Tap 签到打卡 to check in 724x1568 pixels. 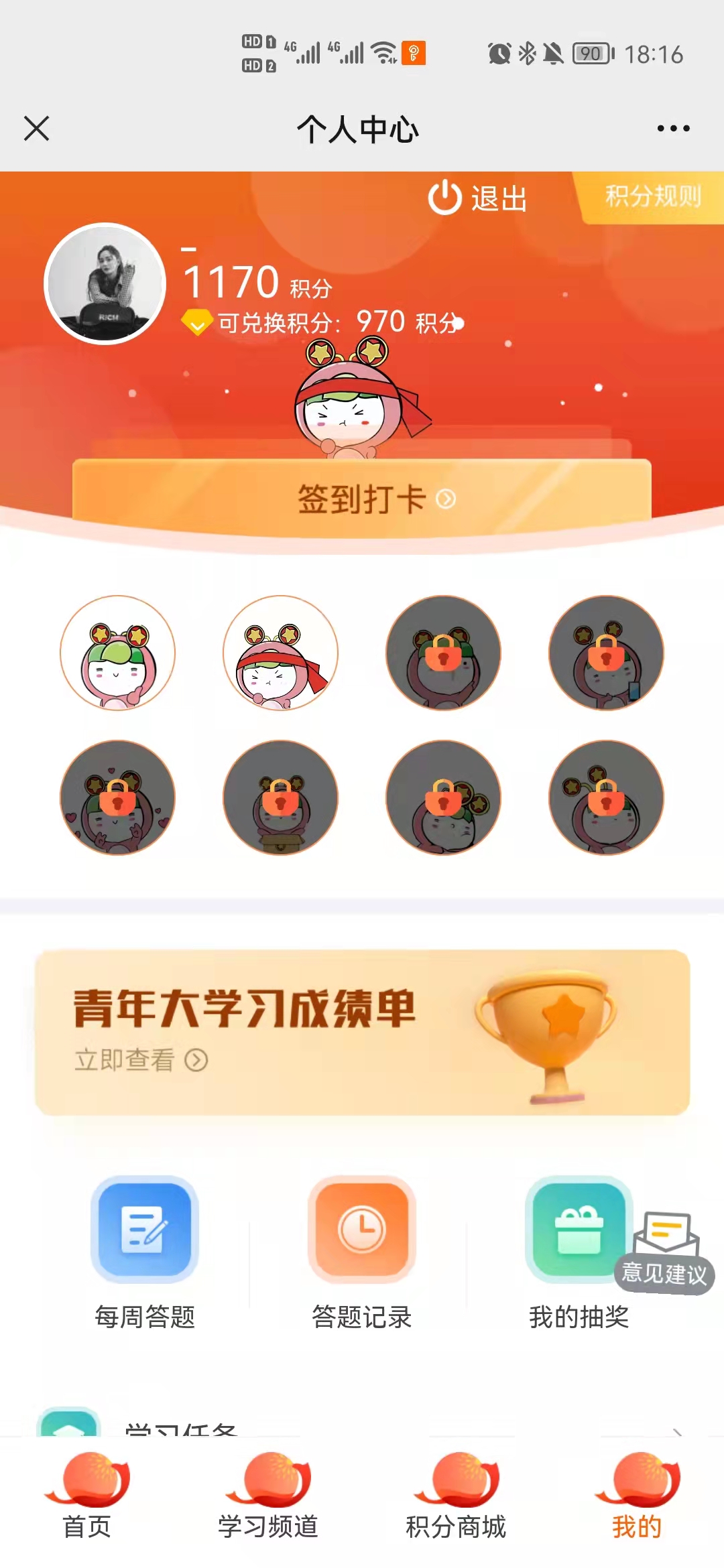(x=362, y=499)
